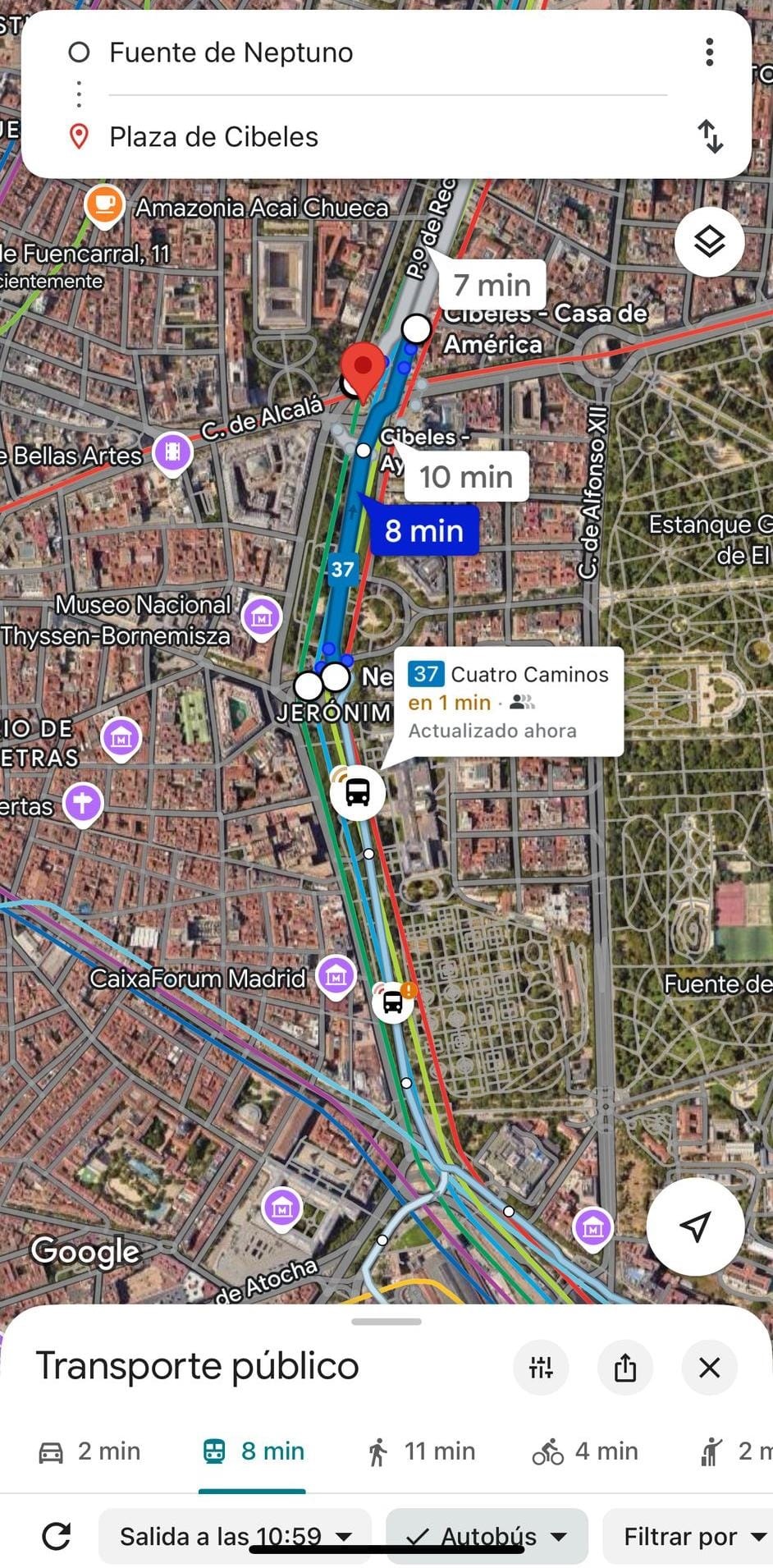Select the 10 min alternative route
Screen dimensions: 773x1568
pyautogui.click(x=465, y=477)
